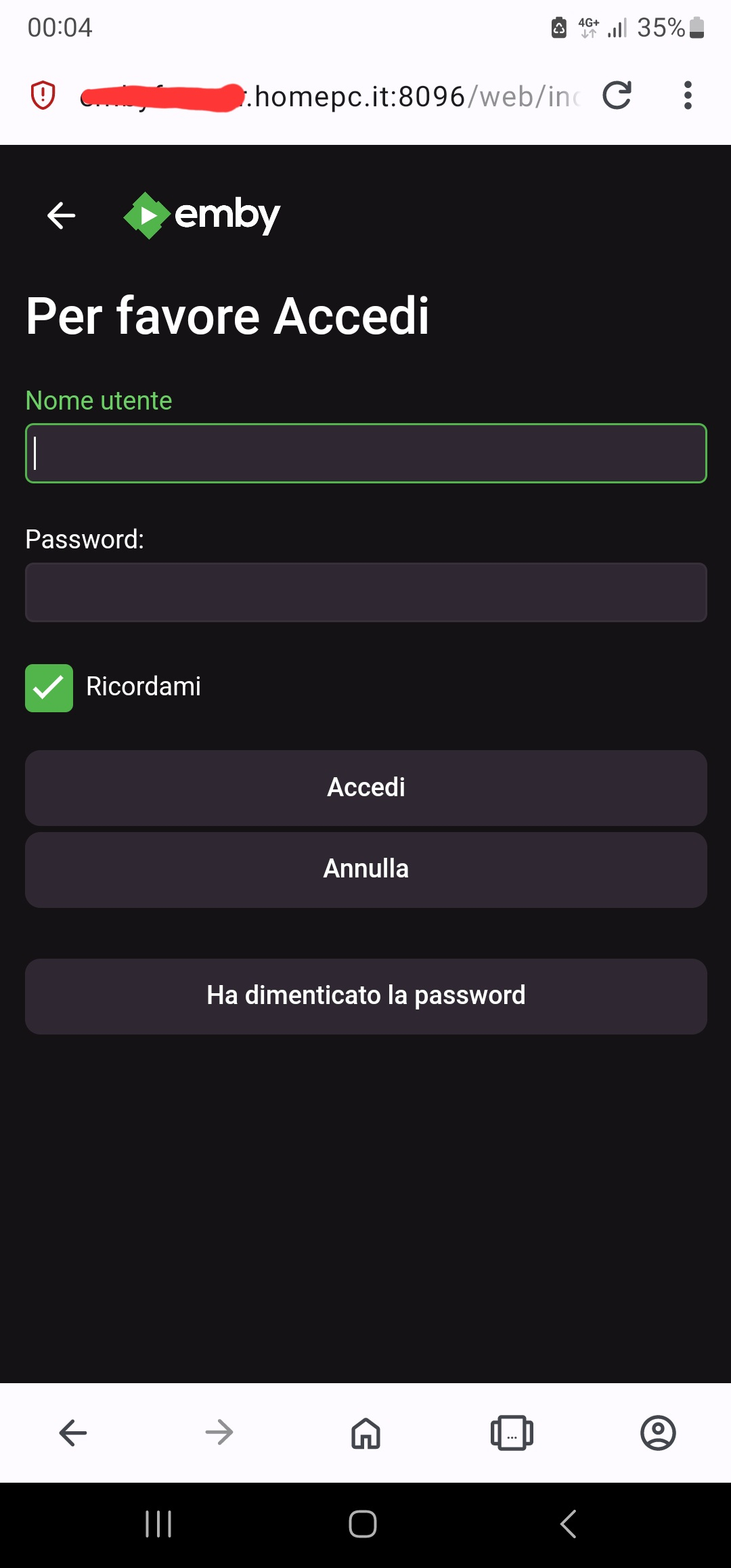This screenshot has height=1568, width=731.
Task: Focus the Nome utente field
Action: (x=365, y=453)
